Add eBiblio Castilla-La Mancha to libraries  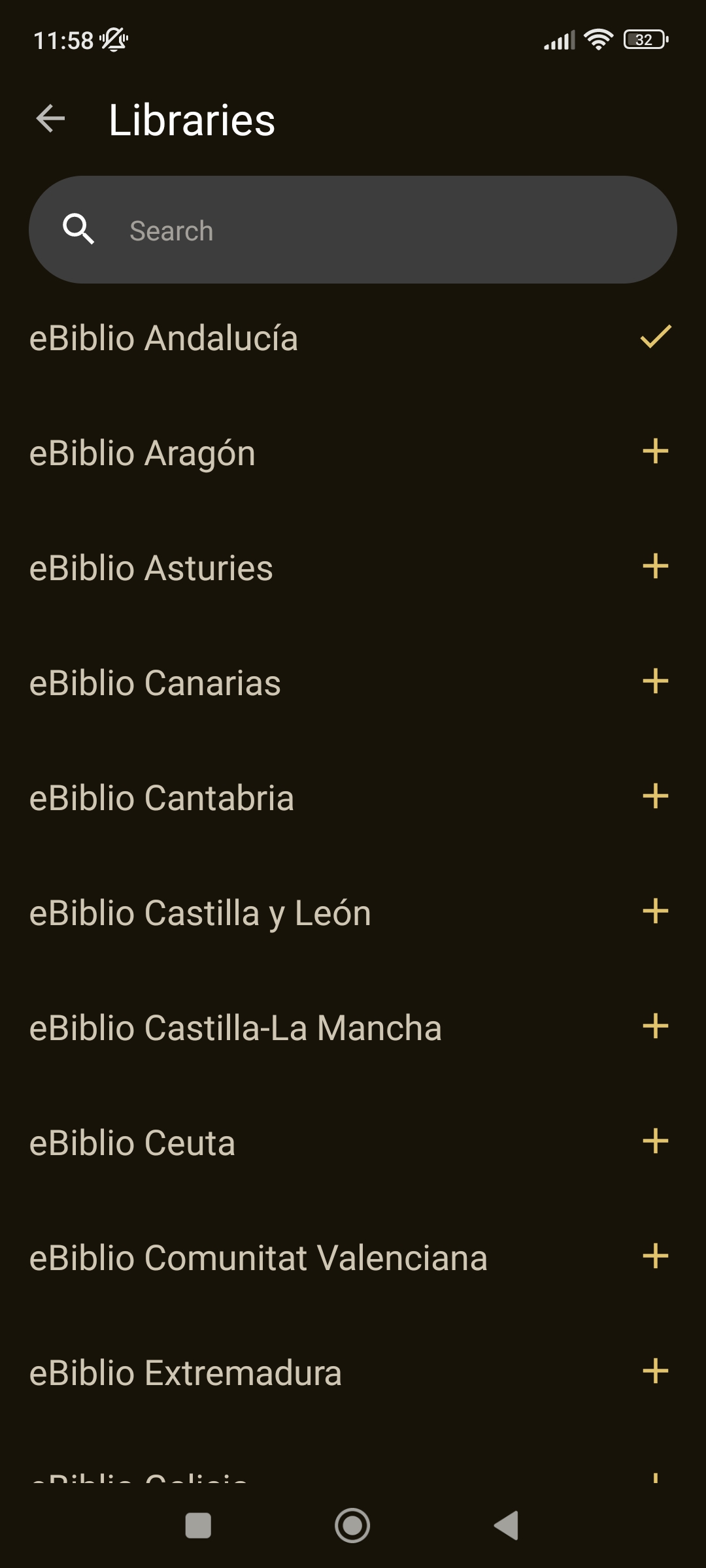[656, 1026]
